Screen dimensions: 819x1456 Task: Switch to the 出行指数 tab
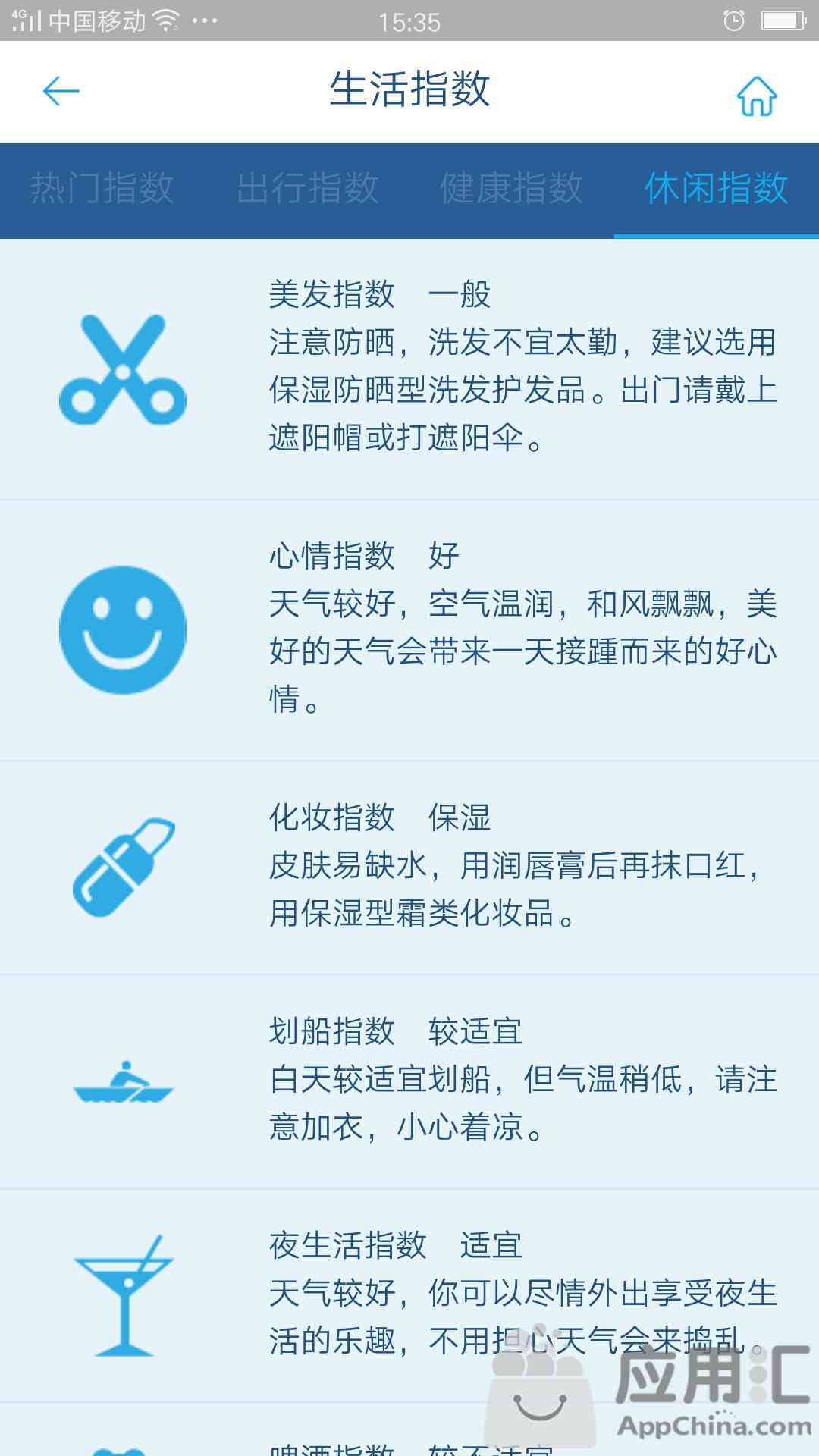click(307, 188)
